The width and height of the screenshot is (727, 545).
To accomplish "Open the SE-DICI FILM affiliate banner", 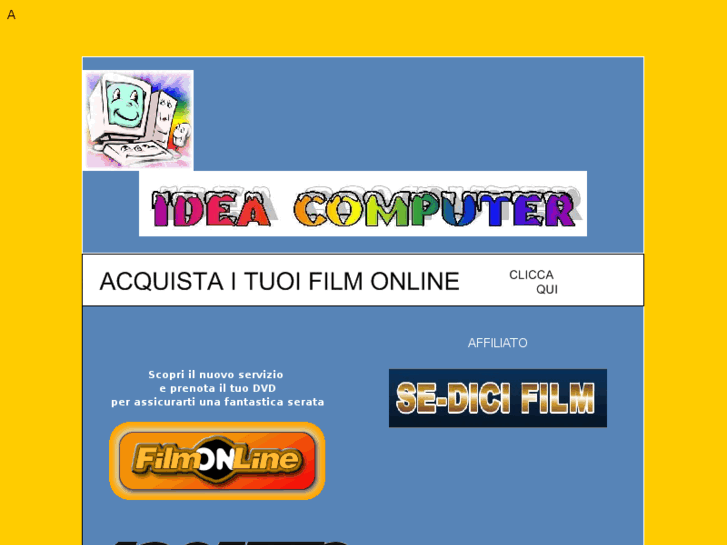I will tap(497, 398).
